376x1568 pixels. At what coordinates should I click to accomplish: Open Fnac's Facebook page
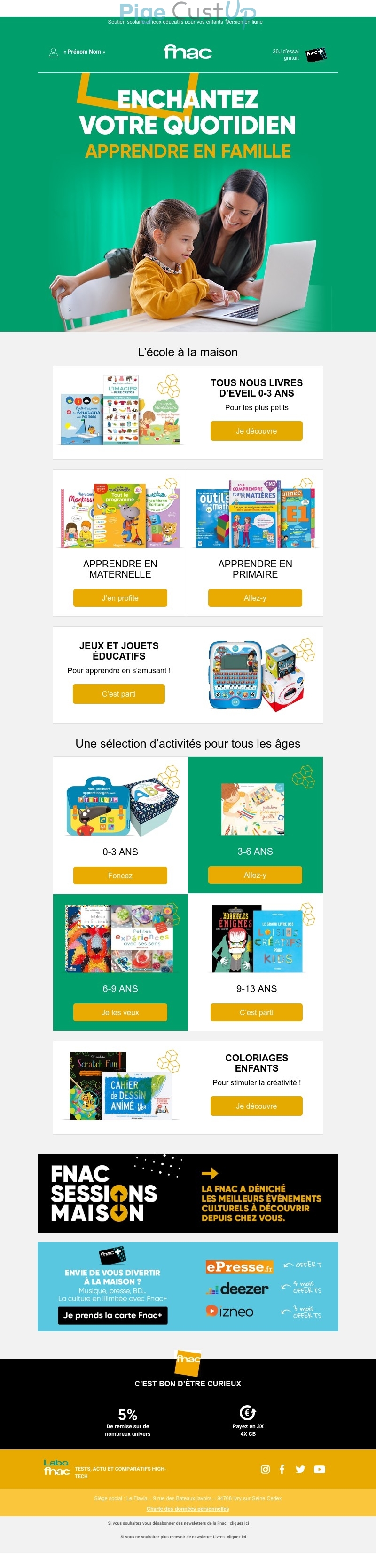pos(282,1469)
